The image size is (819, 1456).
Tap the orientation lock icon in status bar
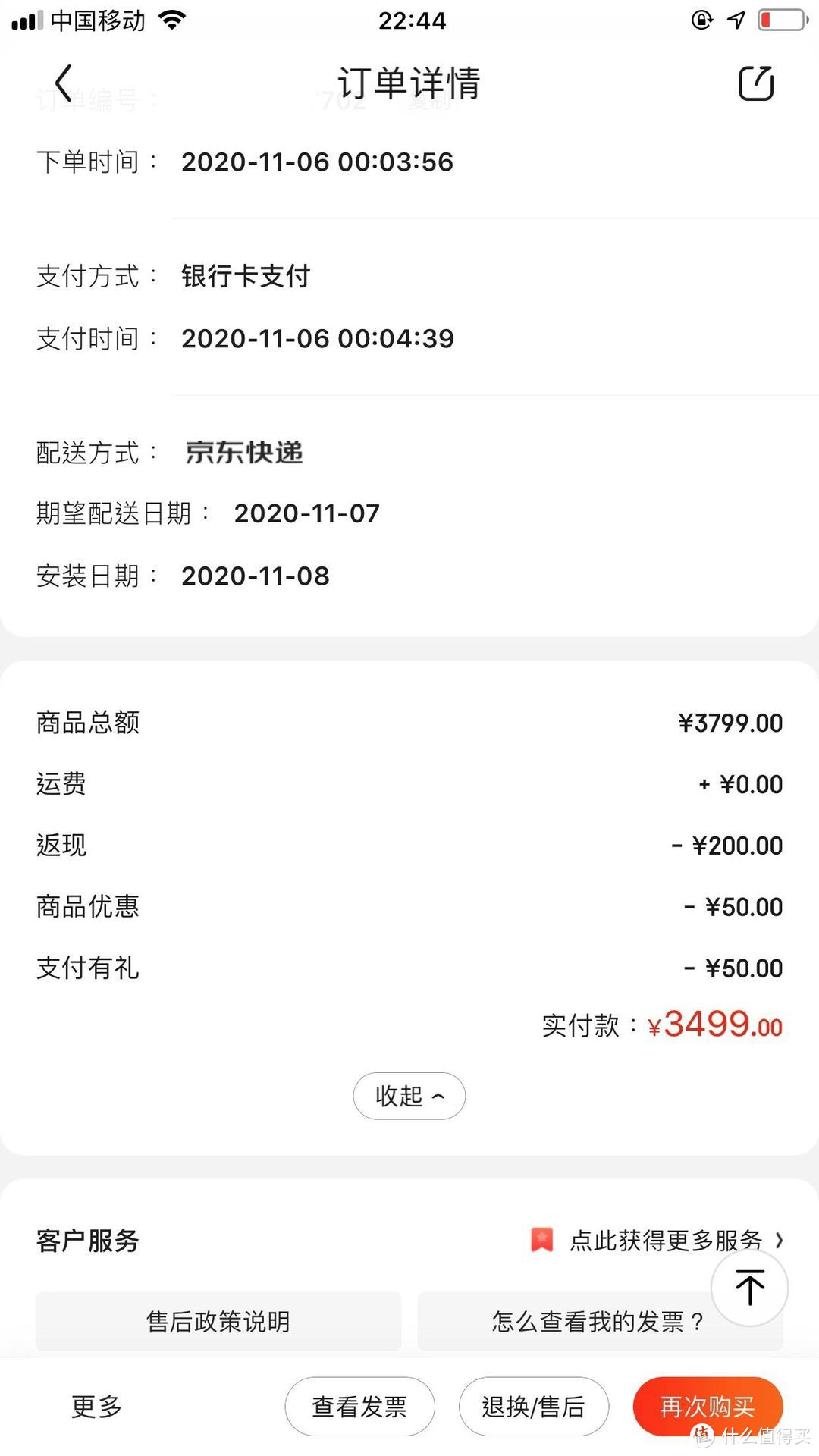click(x=701, y=20)
